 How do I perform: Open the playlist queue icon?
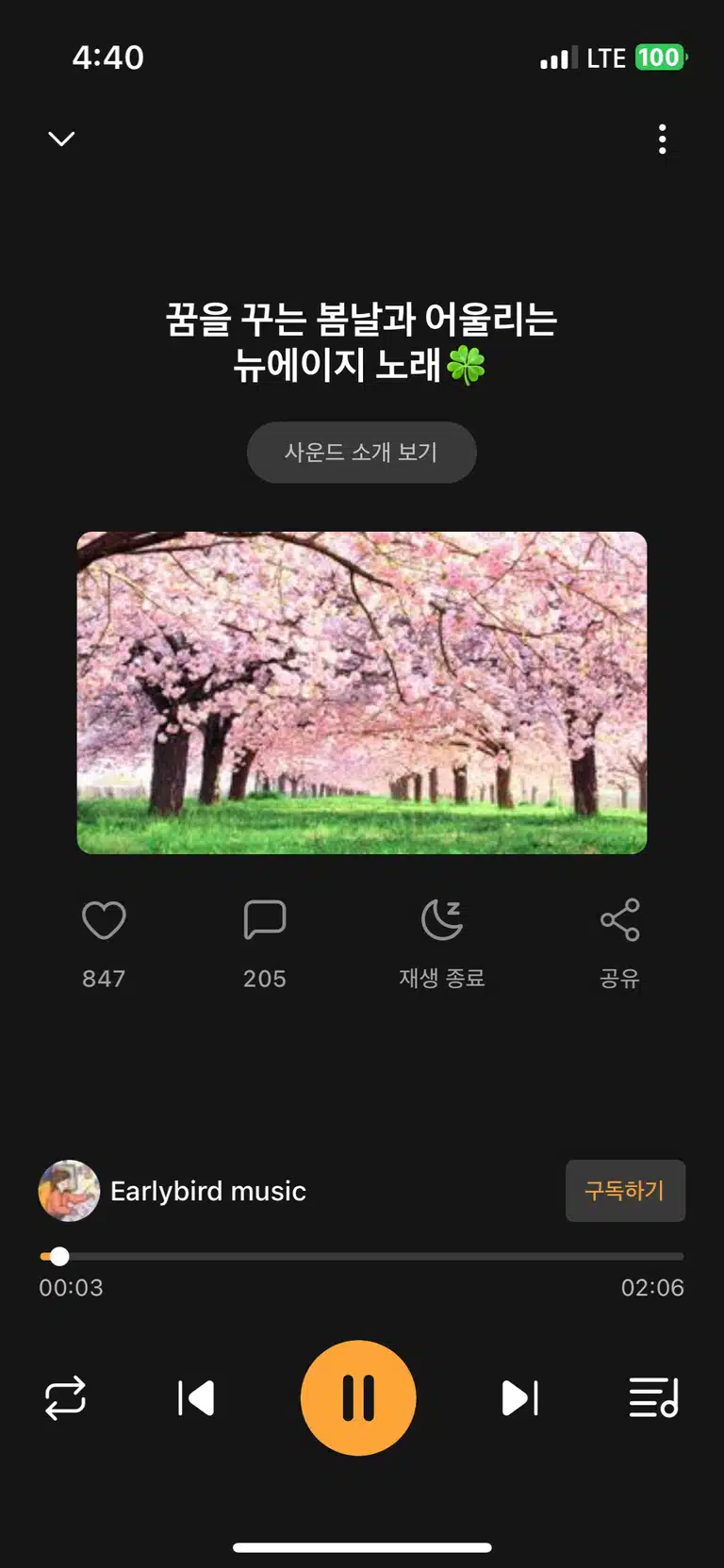point(654,1397)
